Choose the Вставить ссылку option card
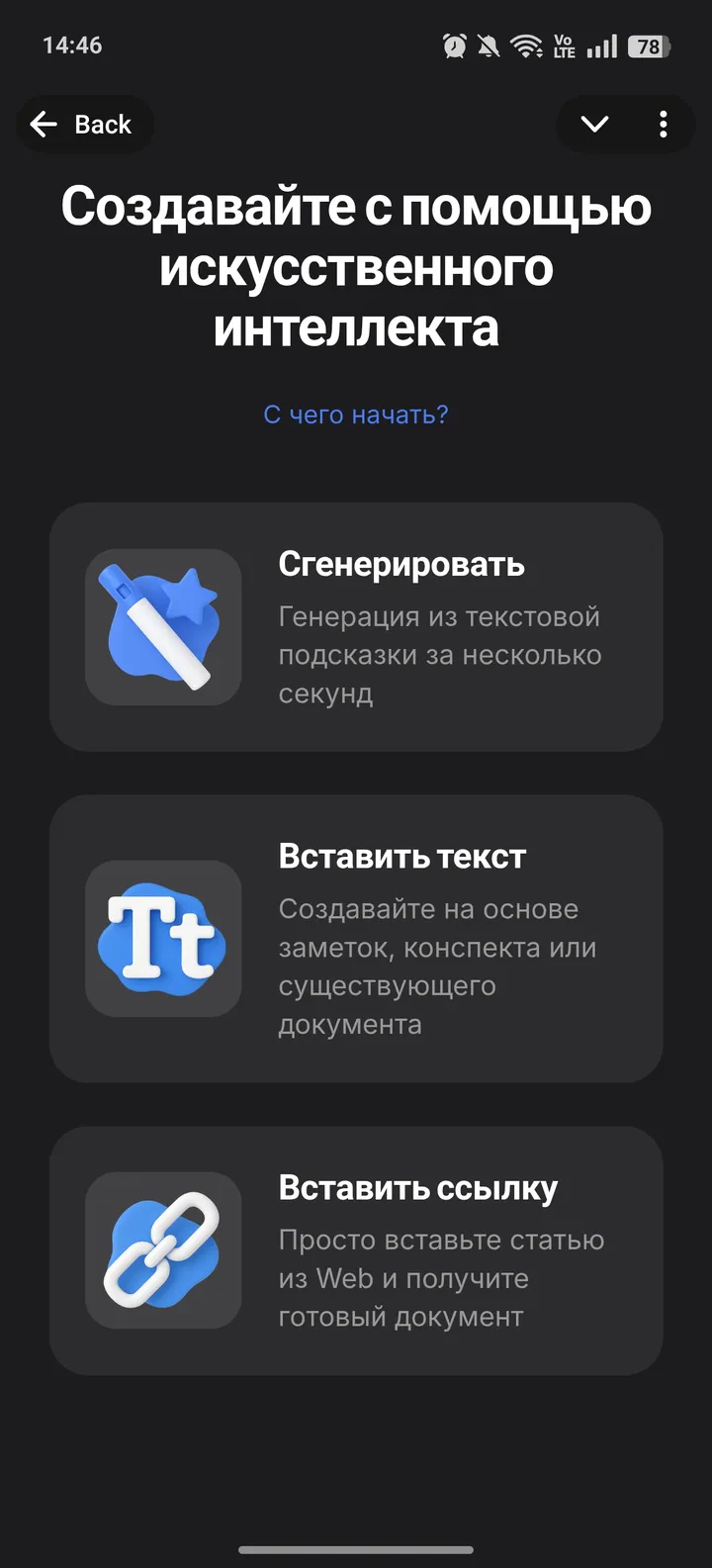This screenshot has height=1568, width=712. tap(356, 1250)
